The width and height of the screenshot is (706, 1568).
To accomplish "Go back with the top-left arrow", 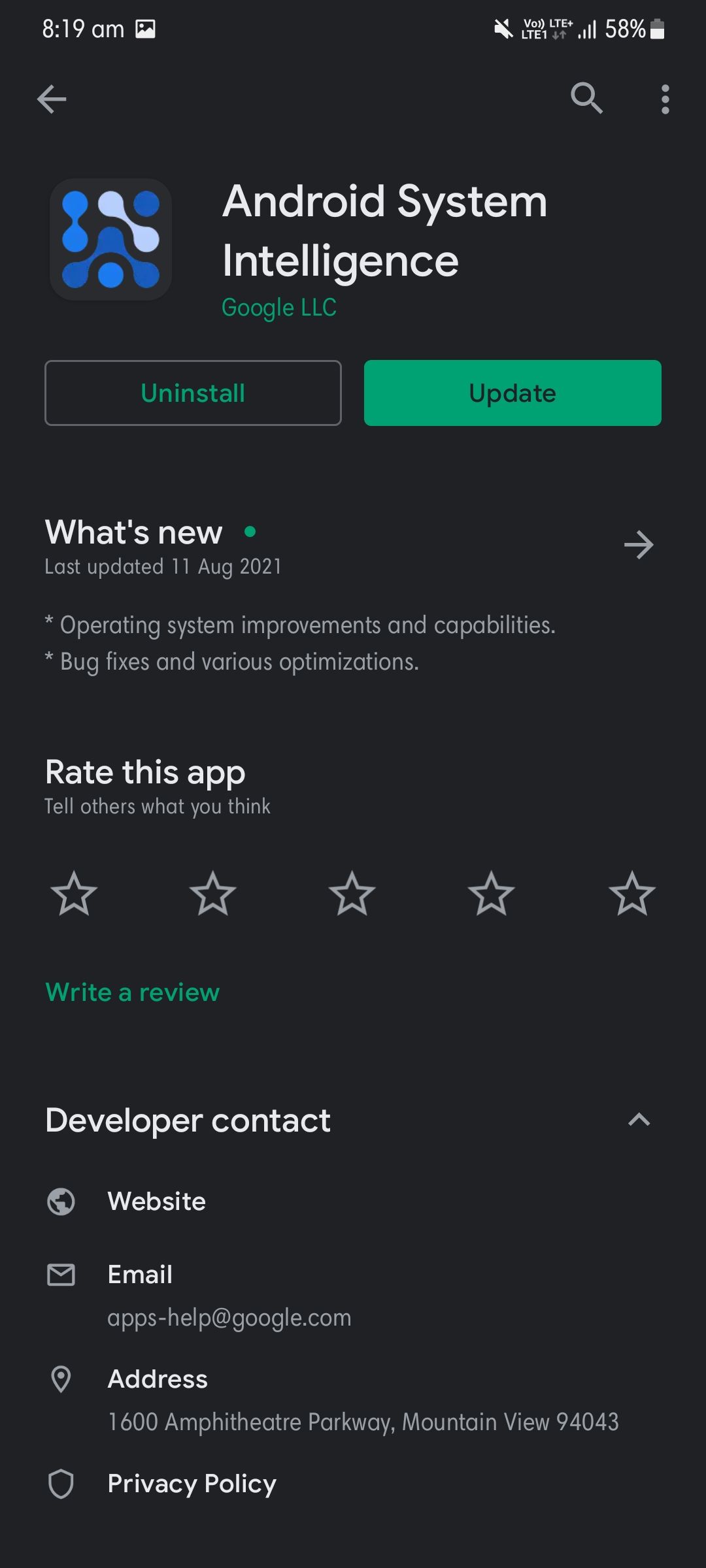I will pos(52,99).
